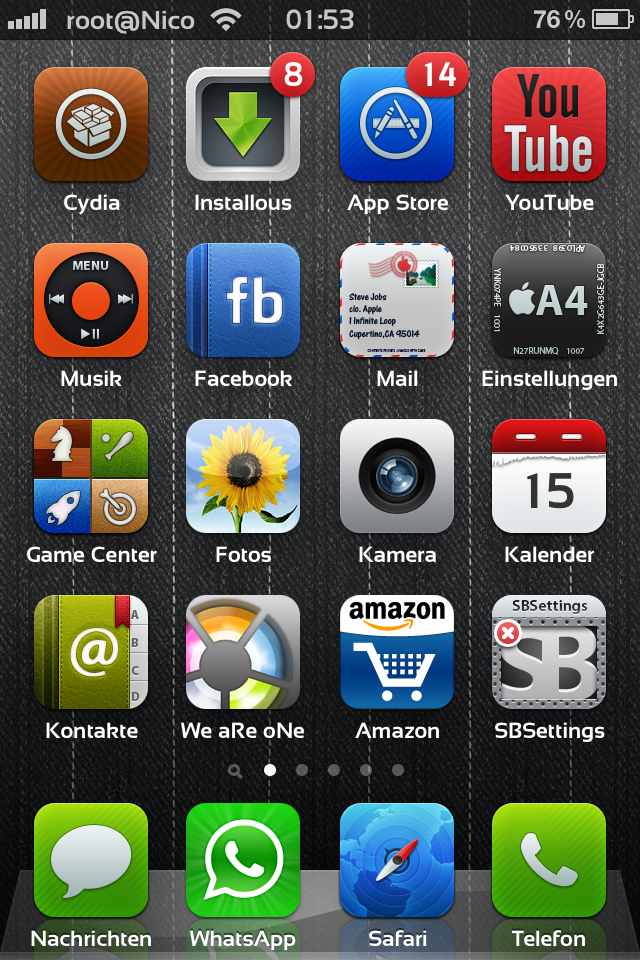Open Einstellungen
Screen dimensions: 640x960
coord(548,300)
